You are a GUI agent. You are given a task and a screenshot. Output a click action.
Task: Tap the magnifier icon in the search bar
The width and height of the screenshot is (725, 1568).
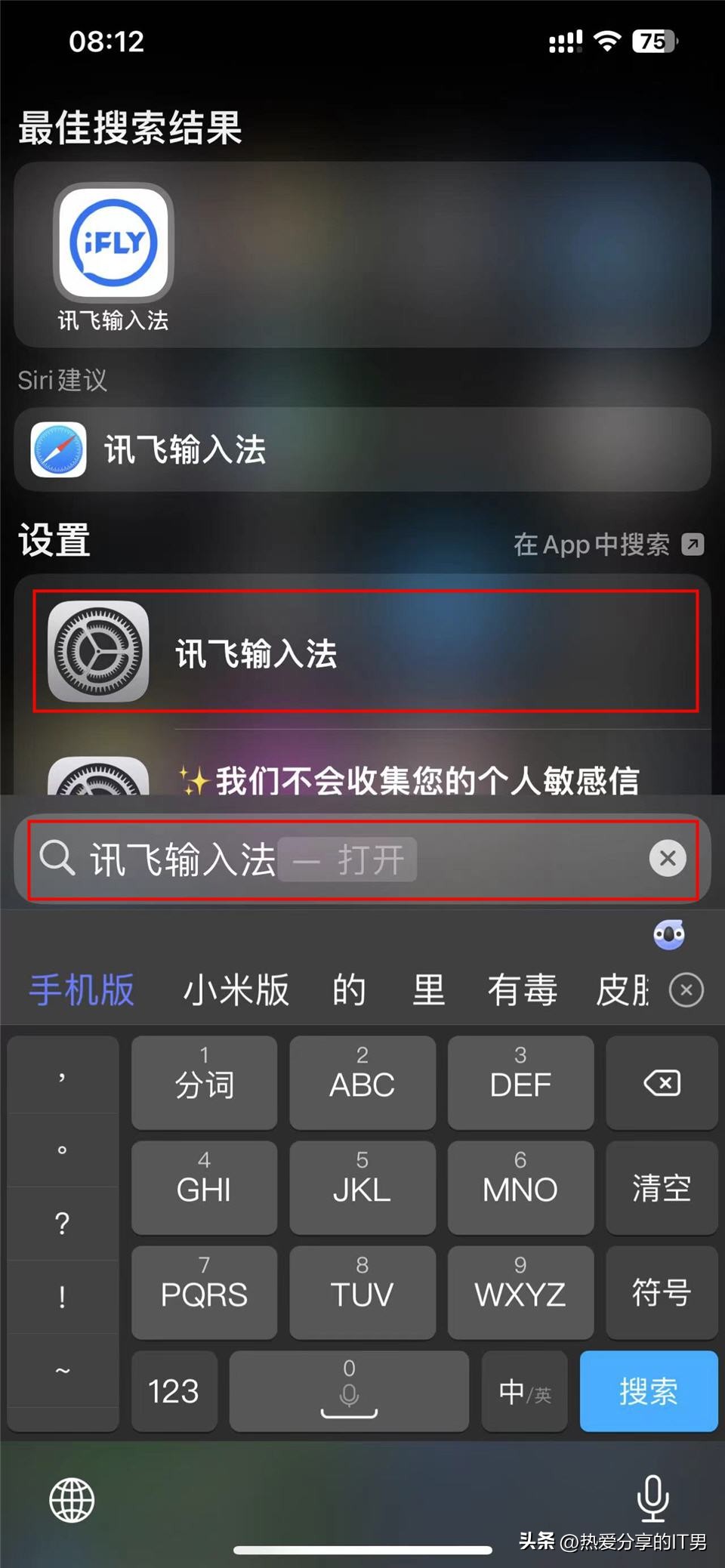[57, 859]
